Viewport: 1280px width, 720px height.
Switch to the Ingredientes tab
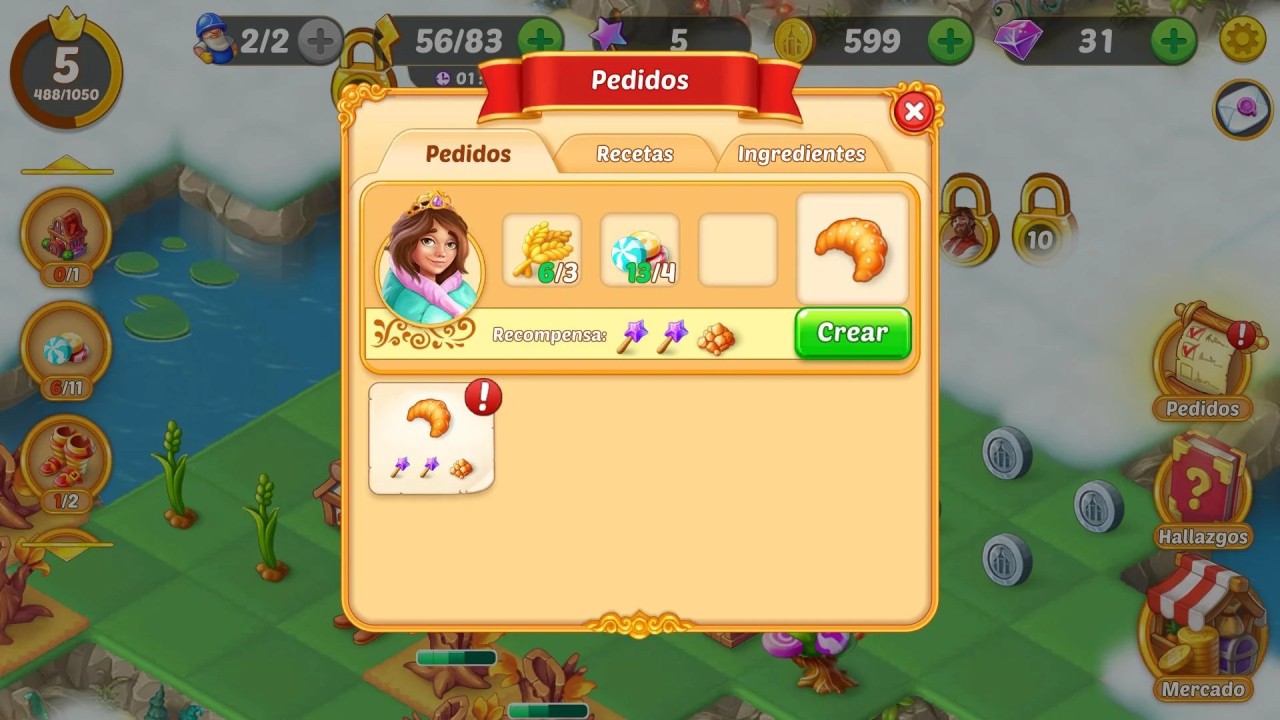coord(800,154)
